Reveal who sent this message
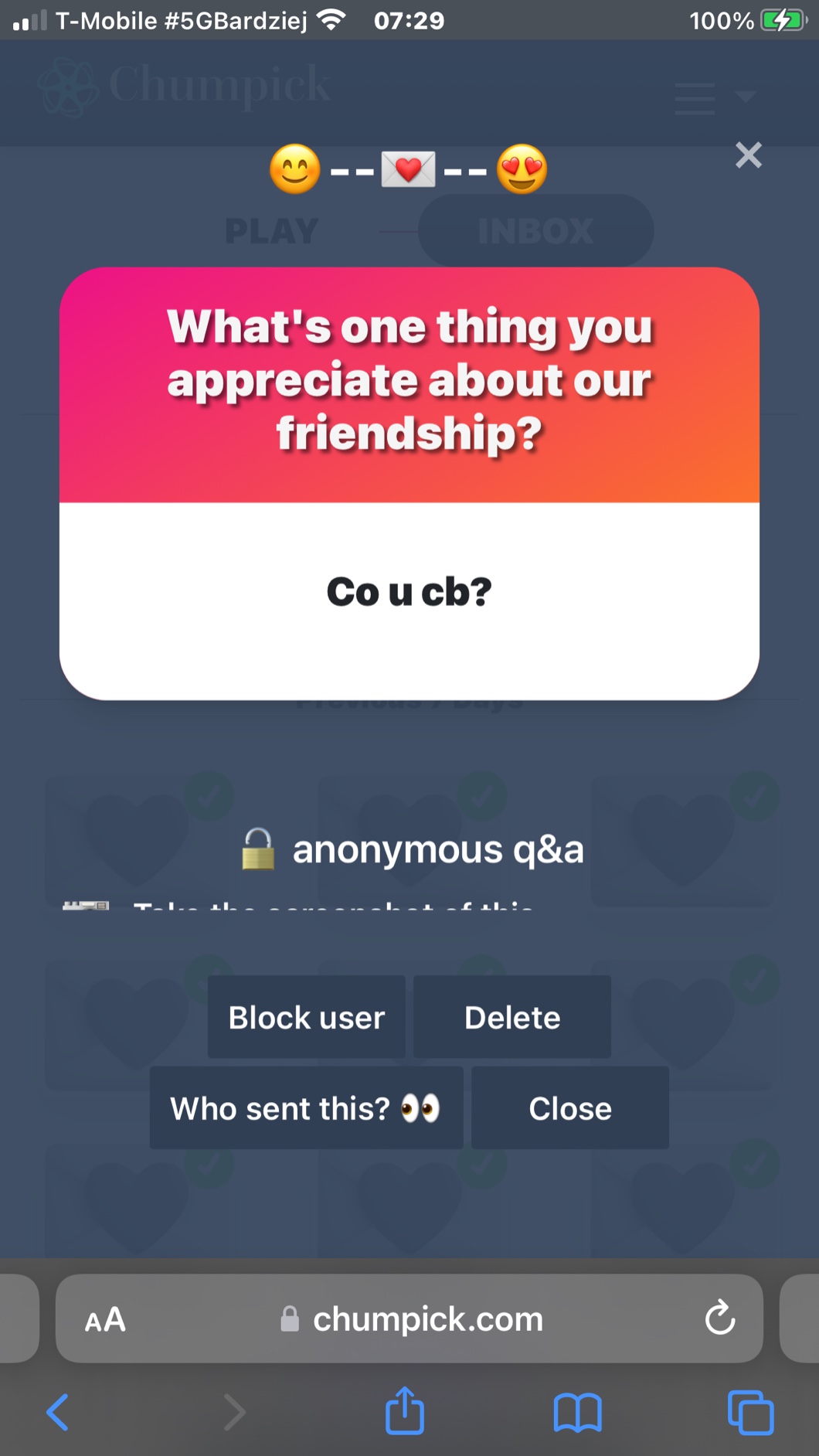819x1456 pixels. tap(306, 1107)
